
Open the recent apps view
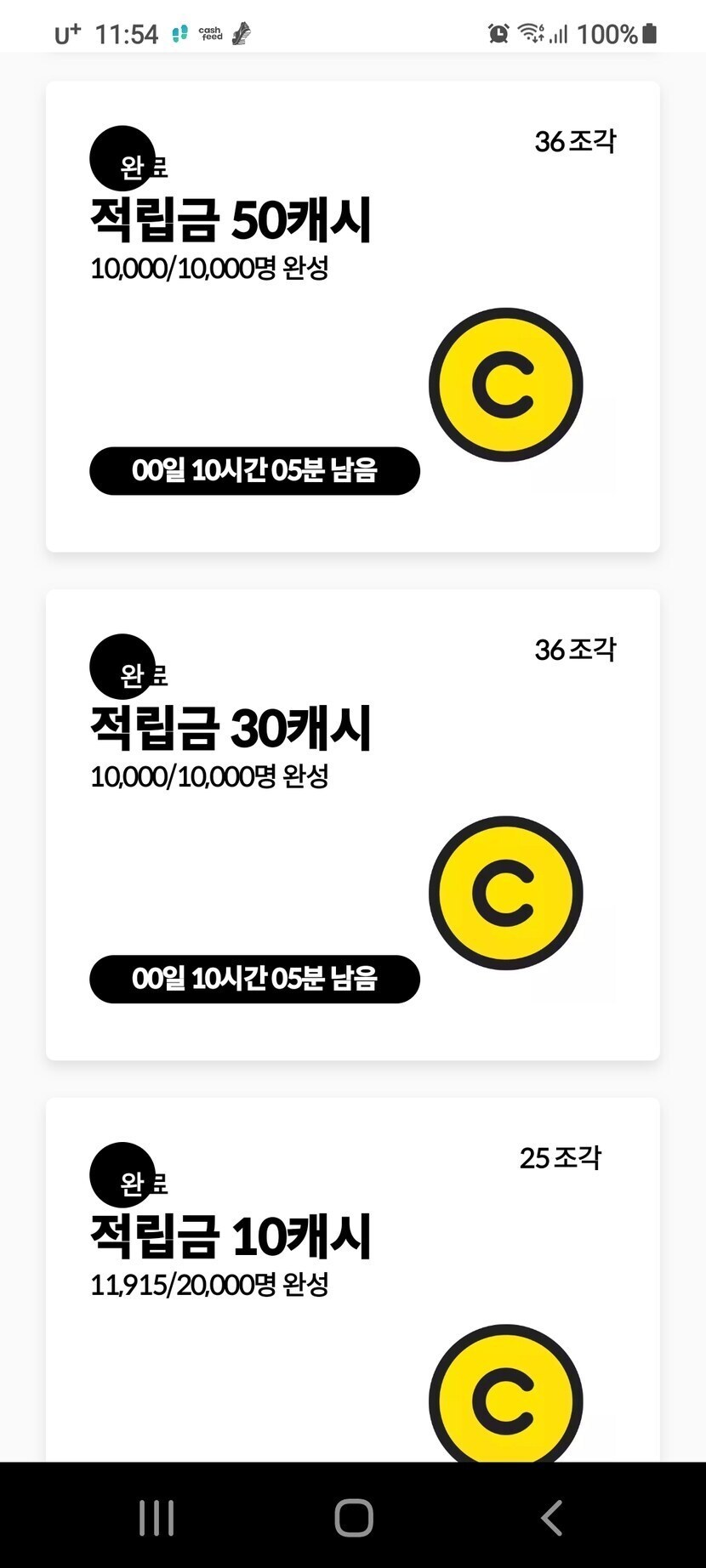click(157, 1518)
